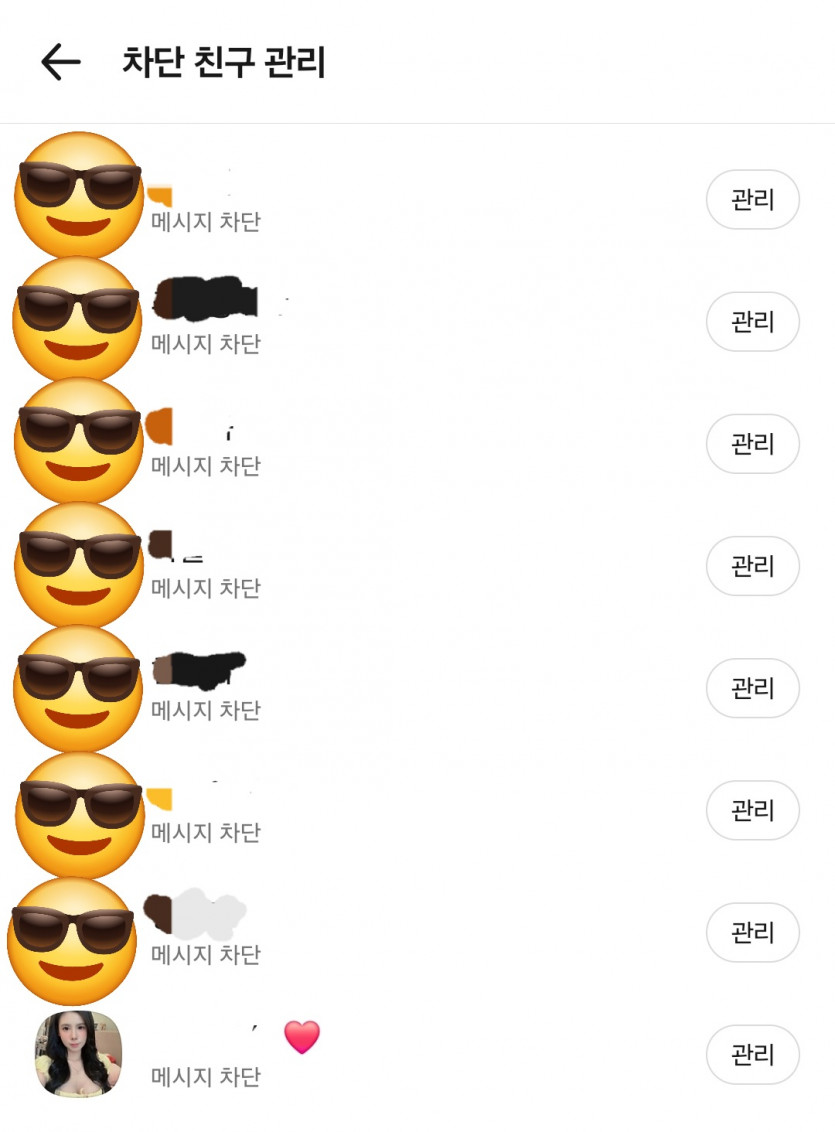This screenshot has height=1132, width=835.
Task: Open the profile photo of the heart-emoji friend
Action: pos(78,1054)
